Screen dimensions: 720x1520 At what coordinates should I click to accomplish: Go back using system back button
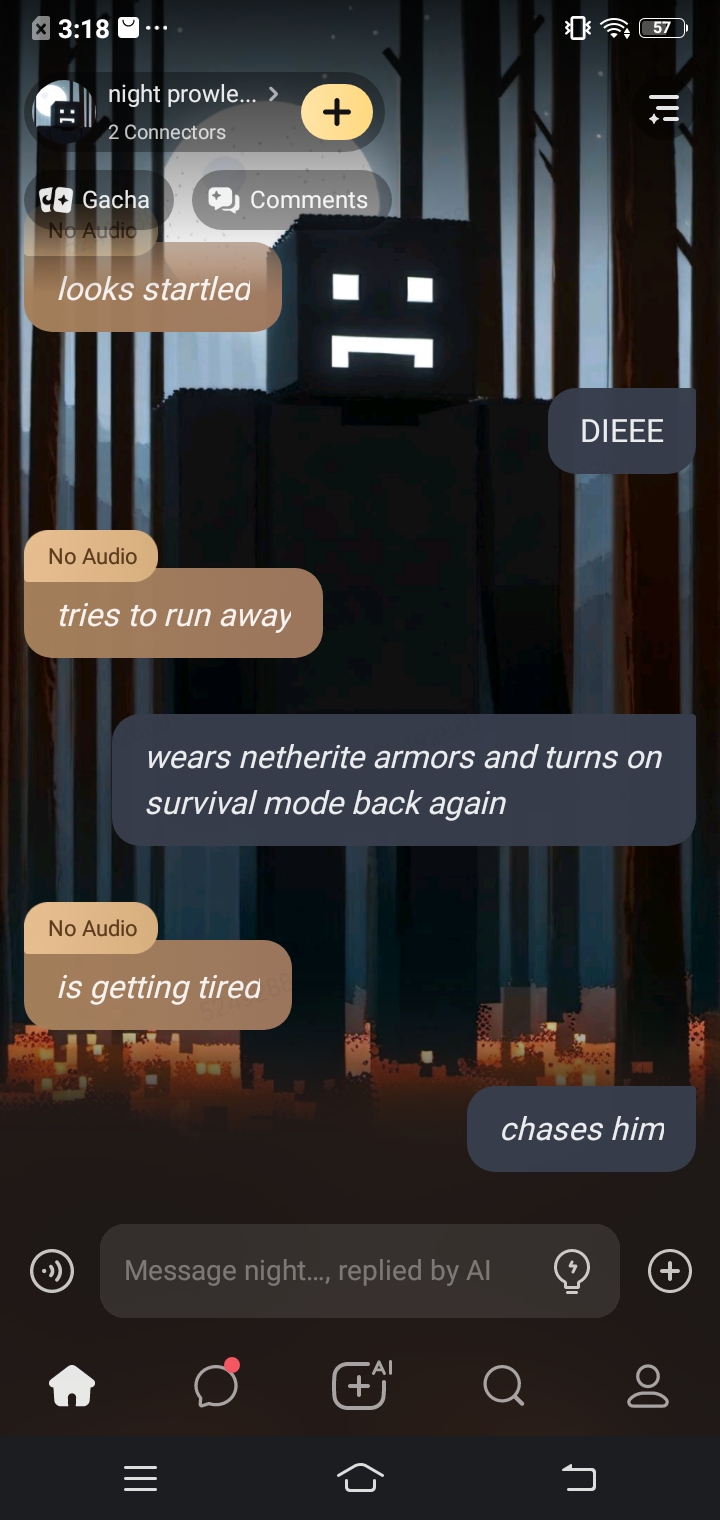(x=578, y=1477)
